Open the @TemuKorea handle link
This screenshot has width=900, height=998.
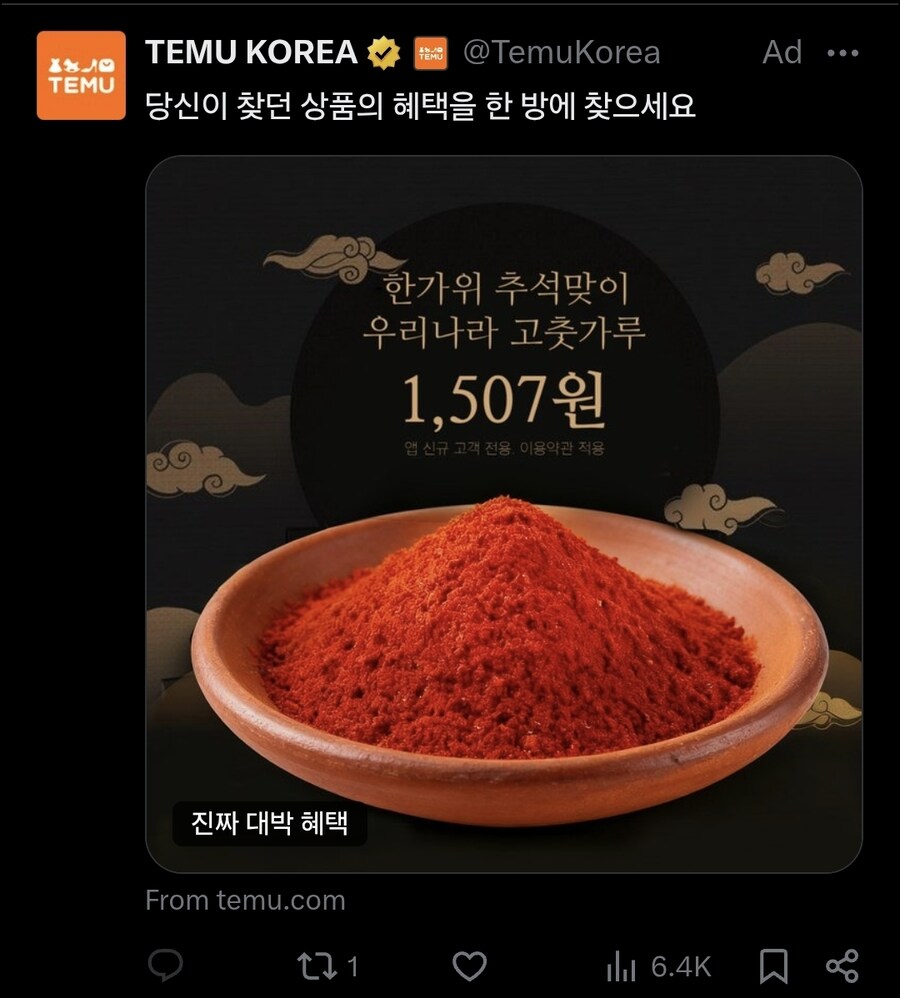[561, 52]
